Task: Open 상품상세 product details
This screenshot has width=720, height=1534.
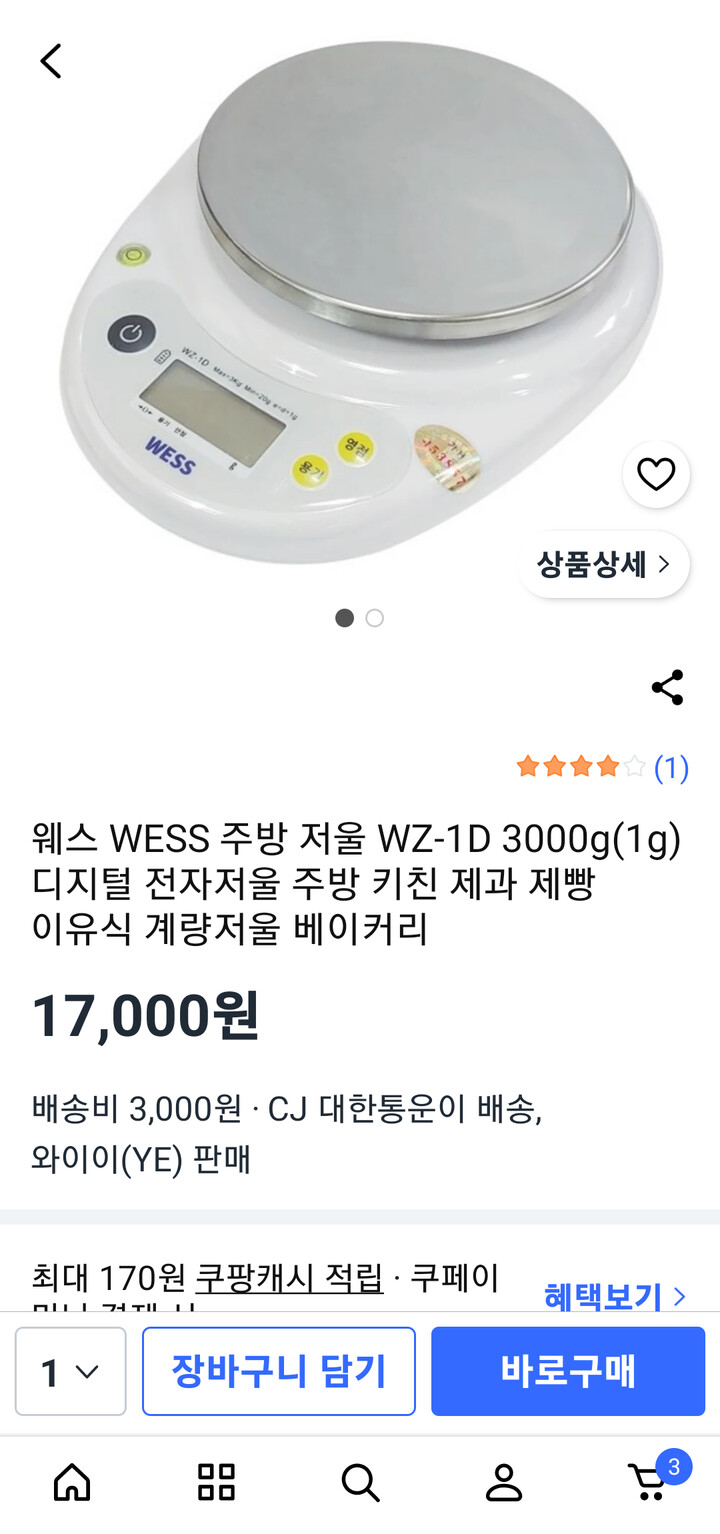Action: (x=603, y=564)
